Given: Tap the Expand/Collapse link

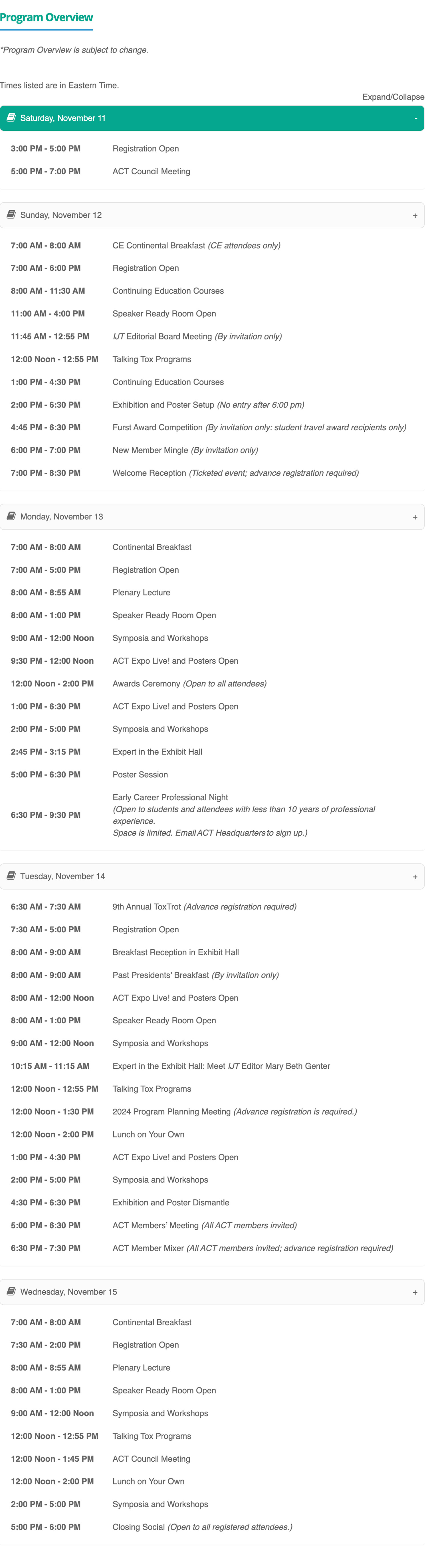Looking at the screenshot, I should [x=393, y=97].
